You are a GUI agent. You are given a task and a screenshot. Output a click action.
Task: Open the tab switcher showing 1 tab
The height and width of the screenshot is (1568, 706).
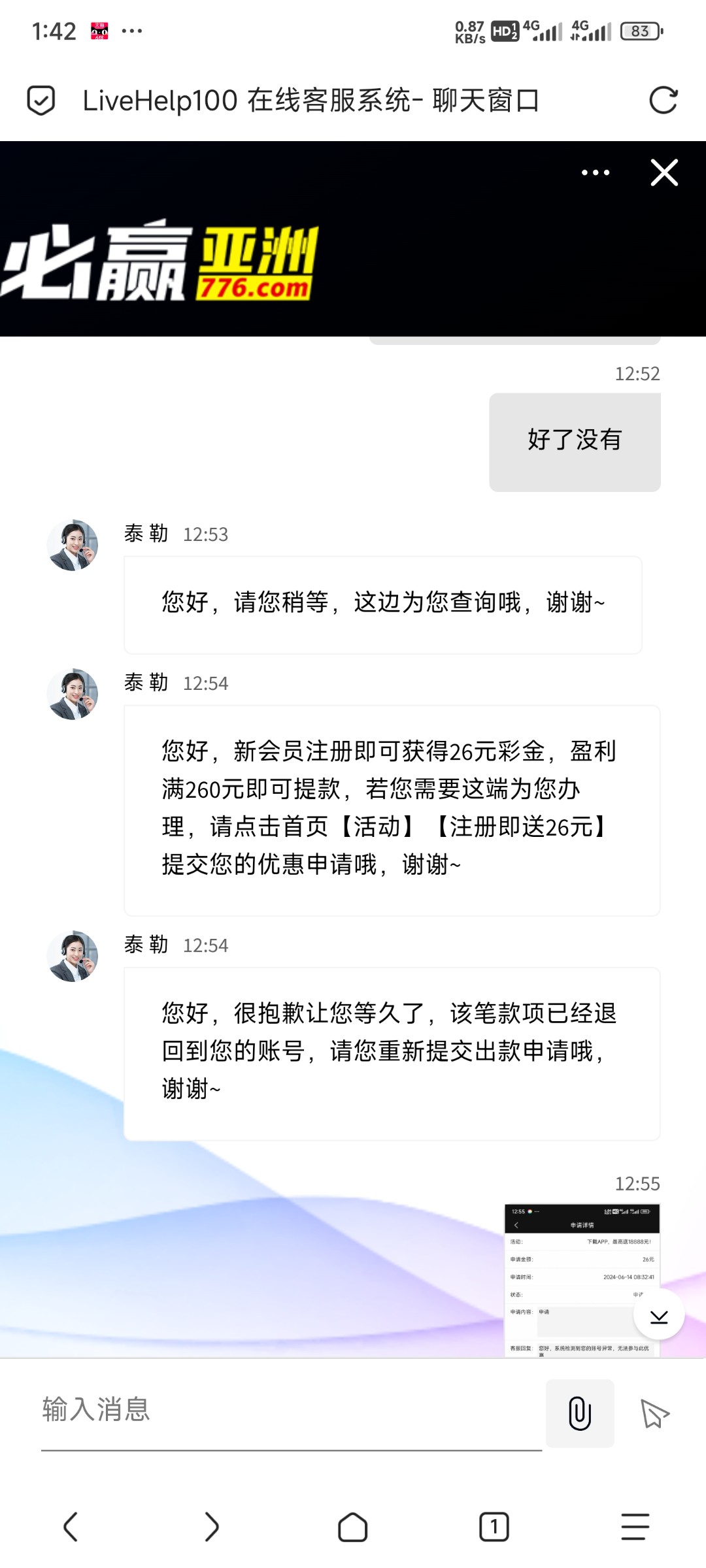[494, 1527]
